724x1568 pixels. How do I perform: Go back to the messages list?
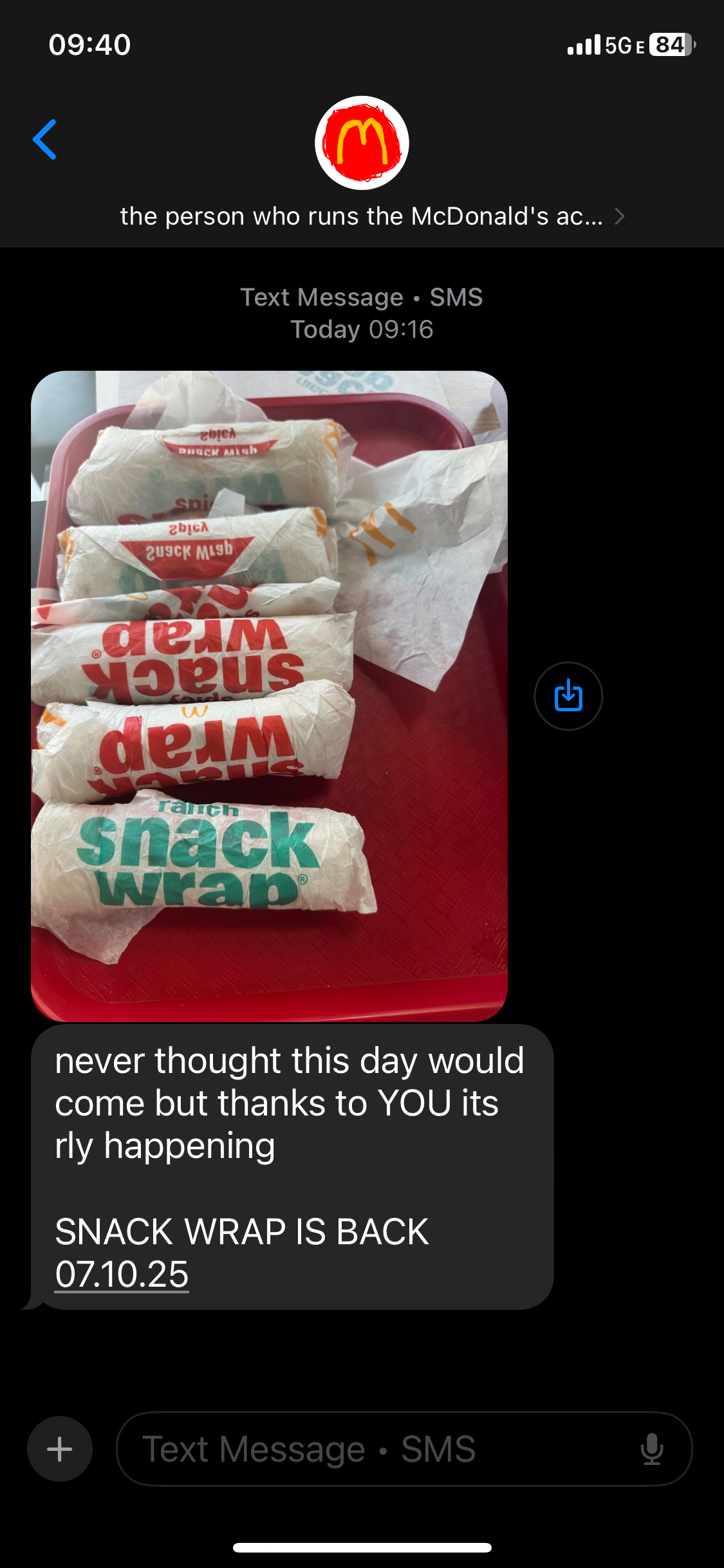45,139
